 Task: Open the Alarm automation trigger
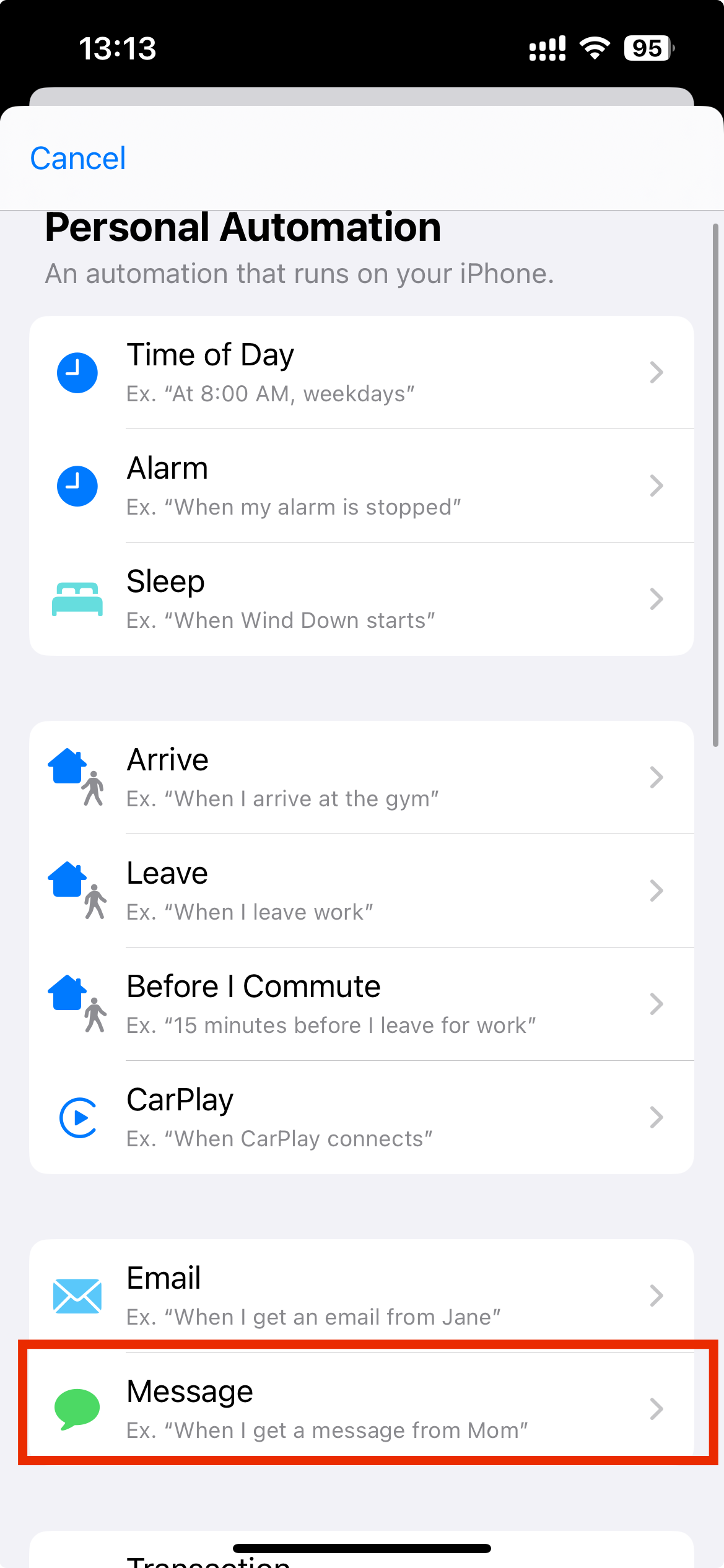(x=362, y=486)
